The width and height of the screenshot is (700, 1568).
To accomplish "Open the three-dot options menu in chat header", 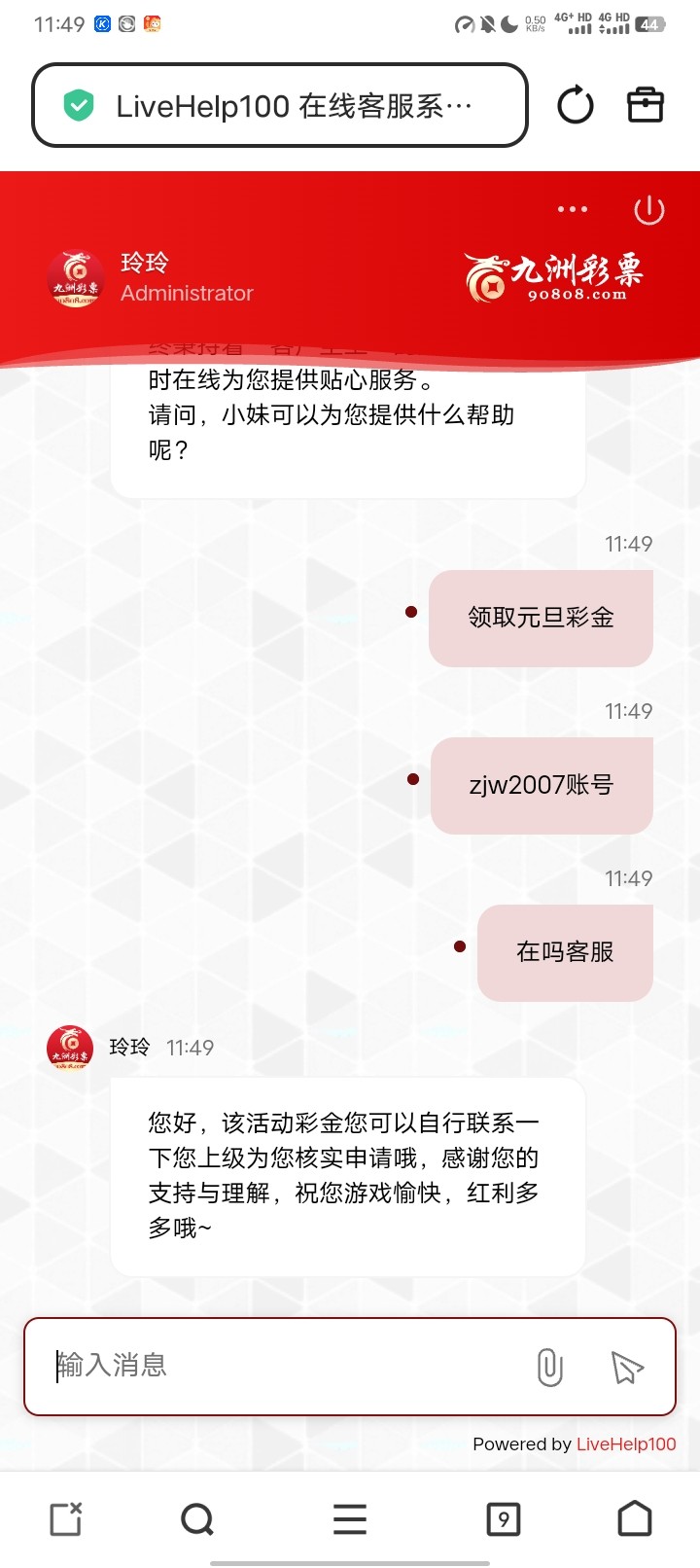I will (x=573, y=208).
